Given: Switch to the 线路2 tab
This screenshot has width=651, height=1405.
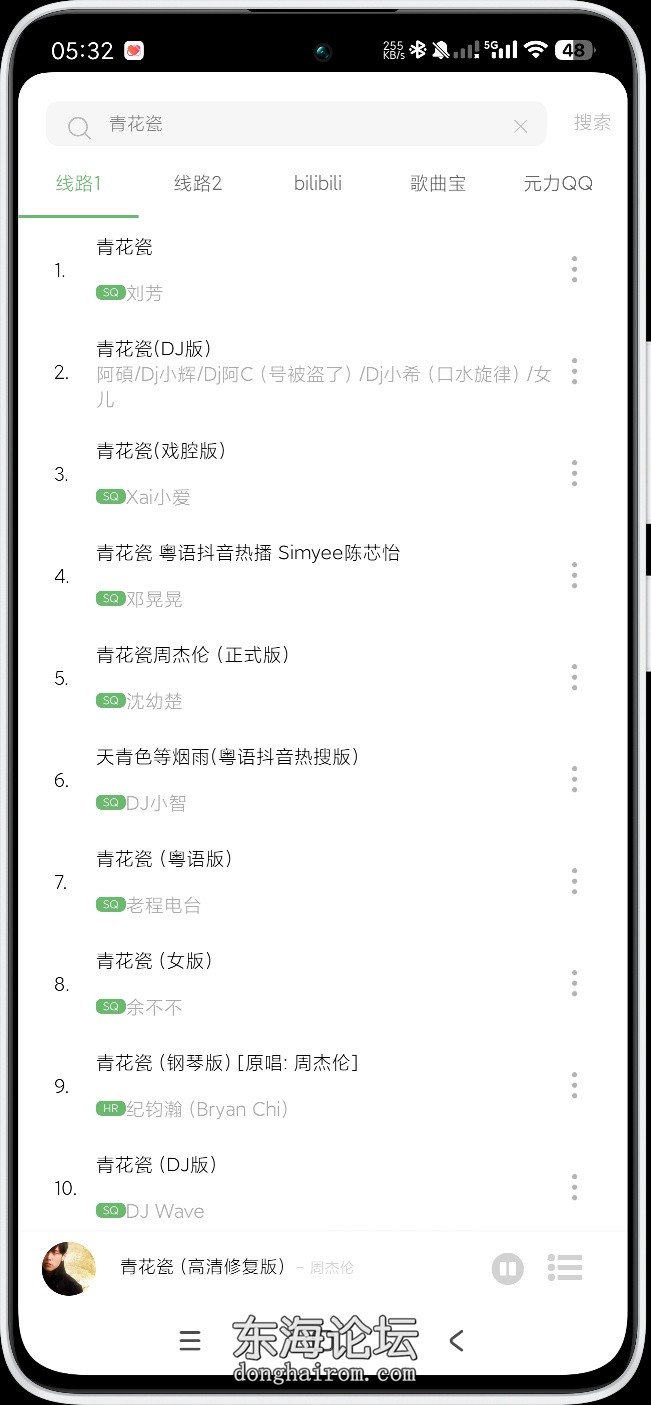Looking at the screenshot, I should pyautogui.click(x=198, y=184).
